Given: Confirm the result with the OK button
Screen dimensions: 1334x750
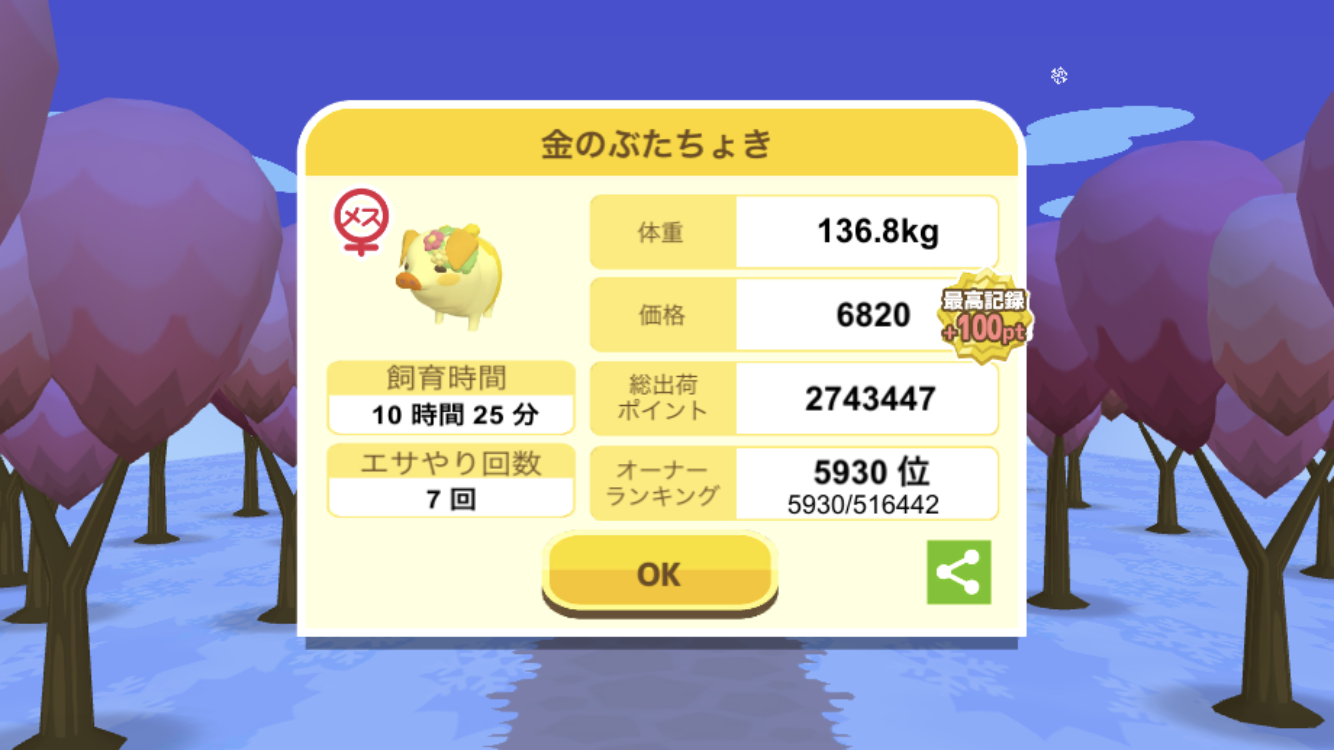Looking at the screenshot, I should pos(659,573).
